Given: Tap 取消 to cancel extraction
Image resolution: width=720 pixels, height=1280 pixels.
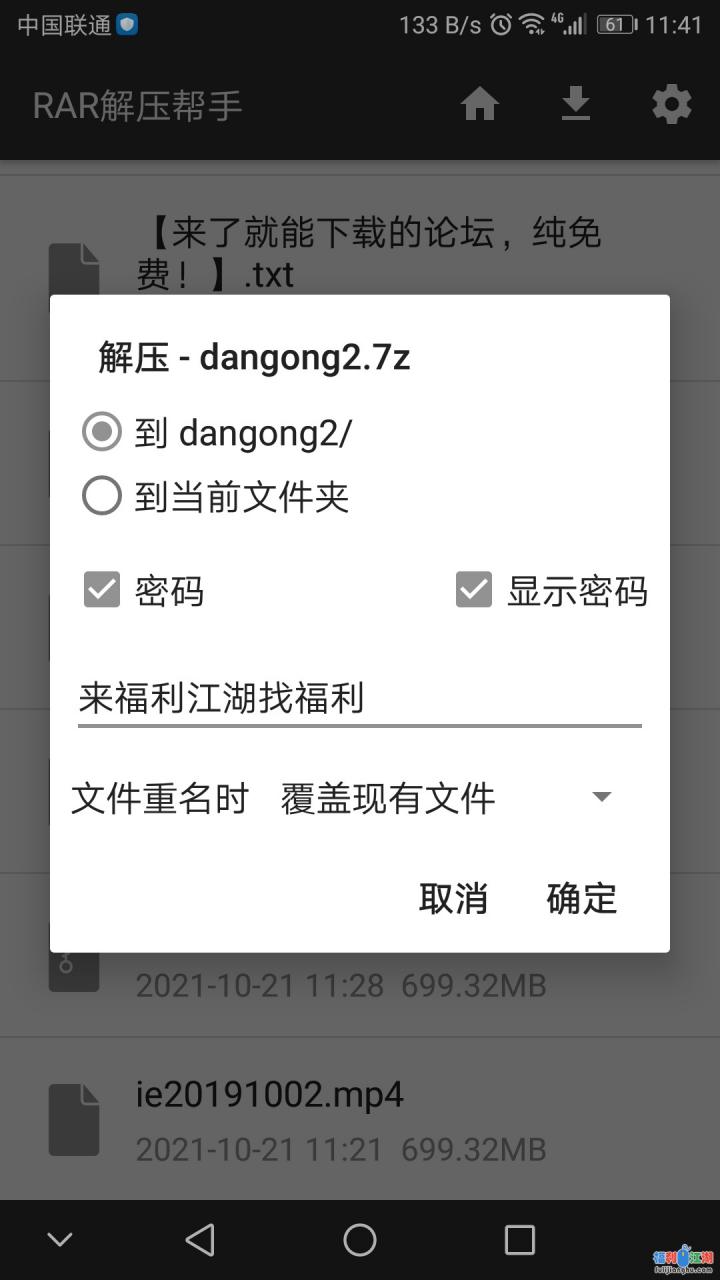Looking at the screenshot, I should [453, 898].
